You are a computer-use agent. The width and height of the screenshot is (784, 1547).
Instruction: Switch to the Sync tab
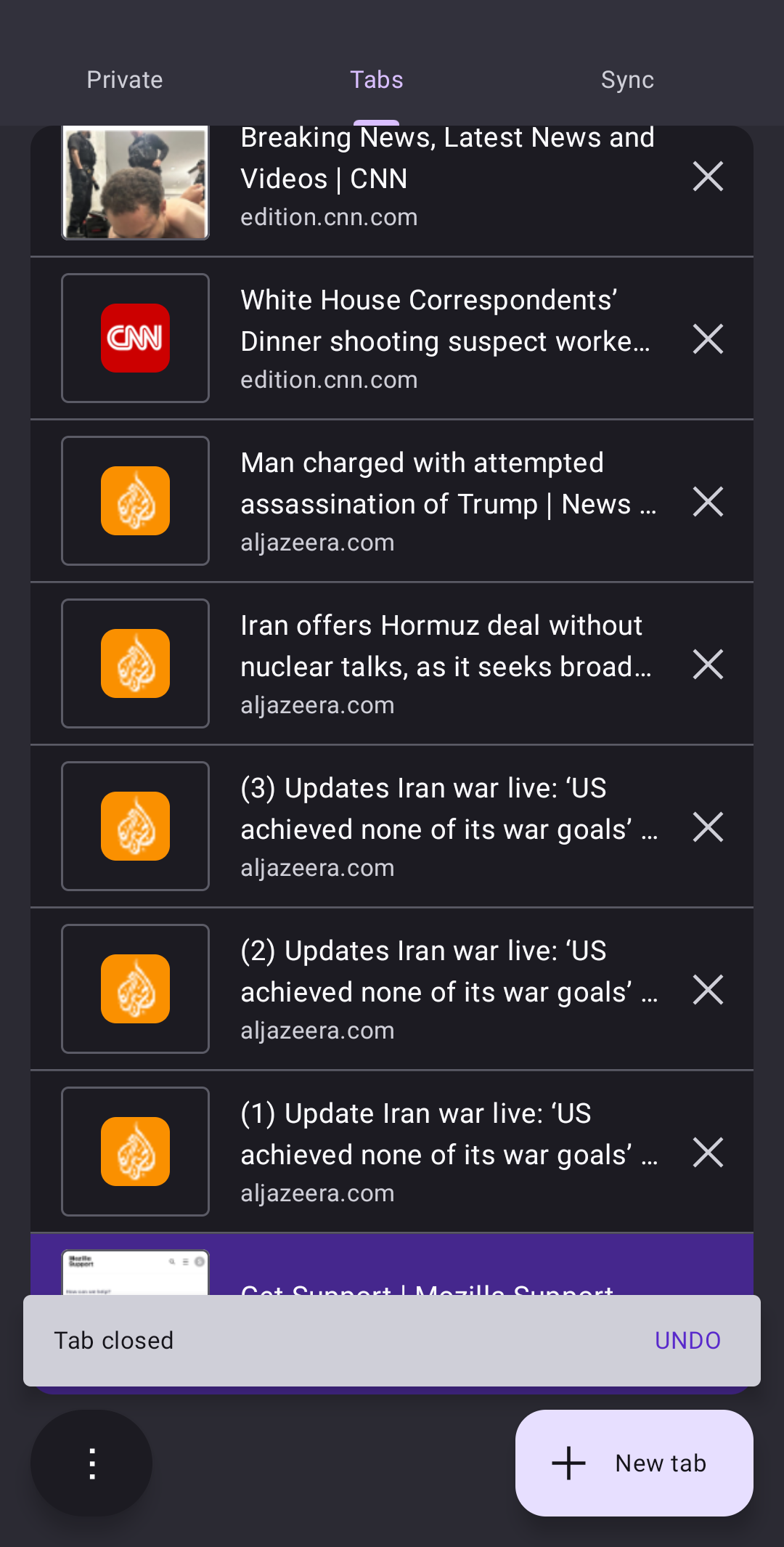(627, 80)
